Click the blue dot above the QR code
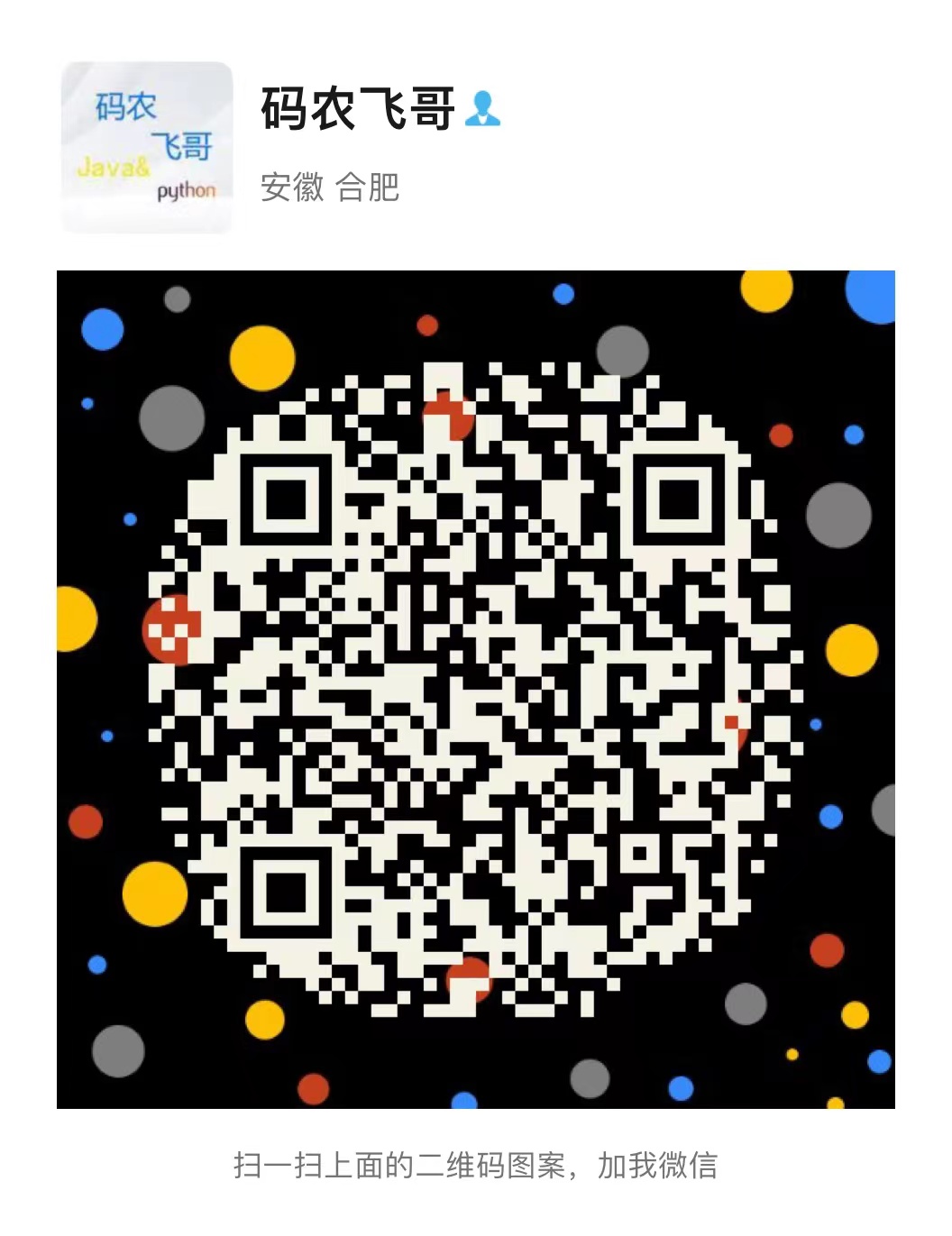952x1236 pixels. click(563, 293)
